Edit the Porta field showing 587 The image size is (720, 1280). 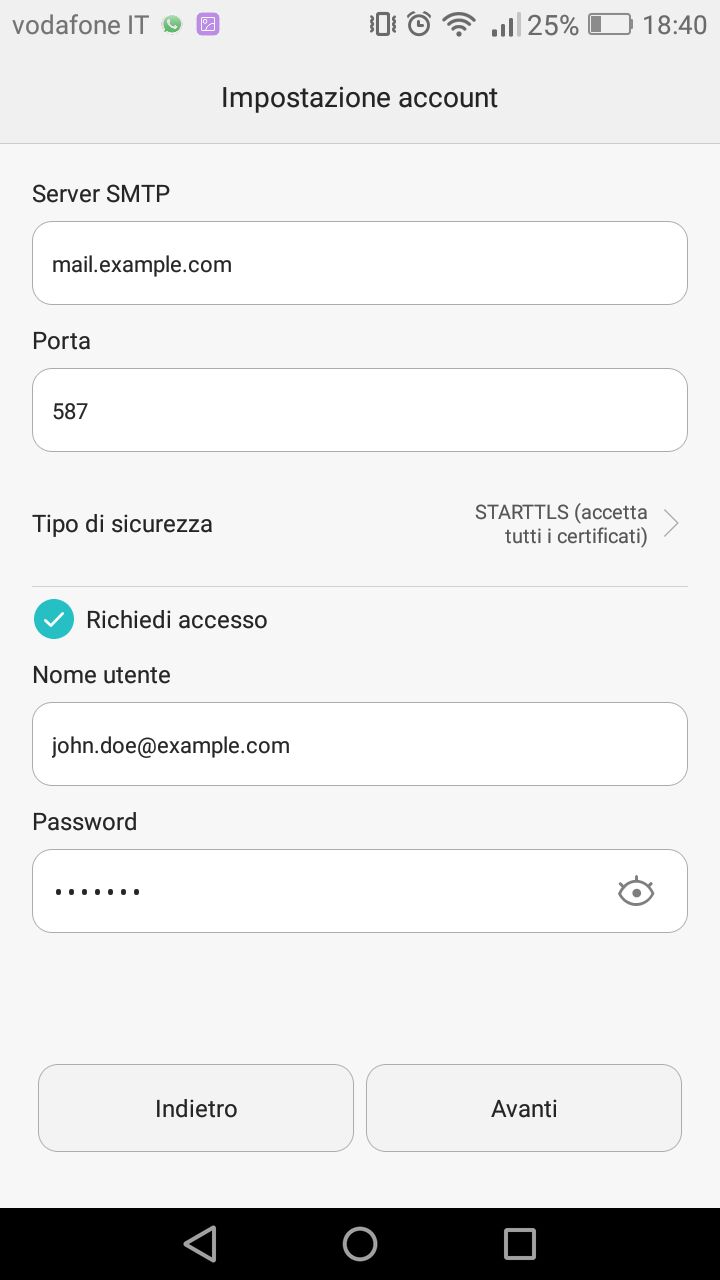[360, 410]
